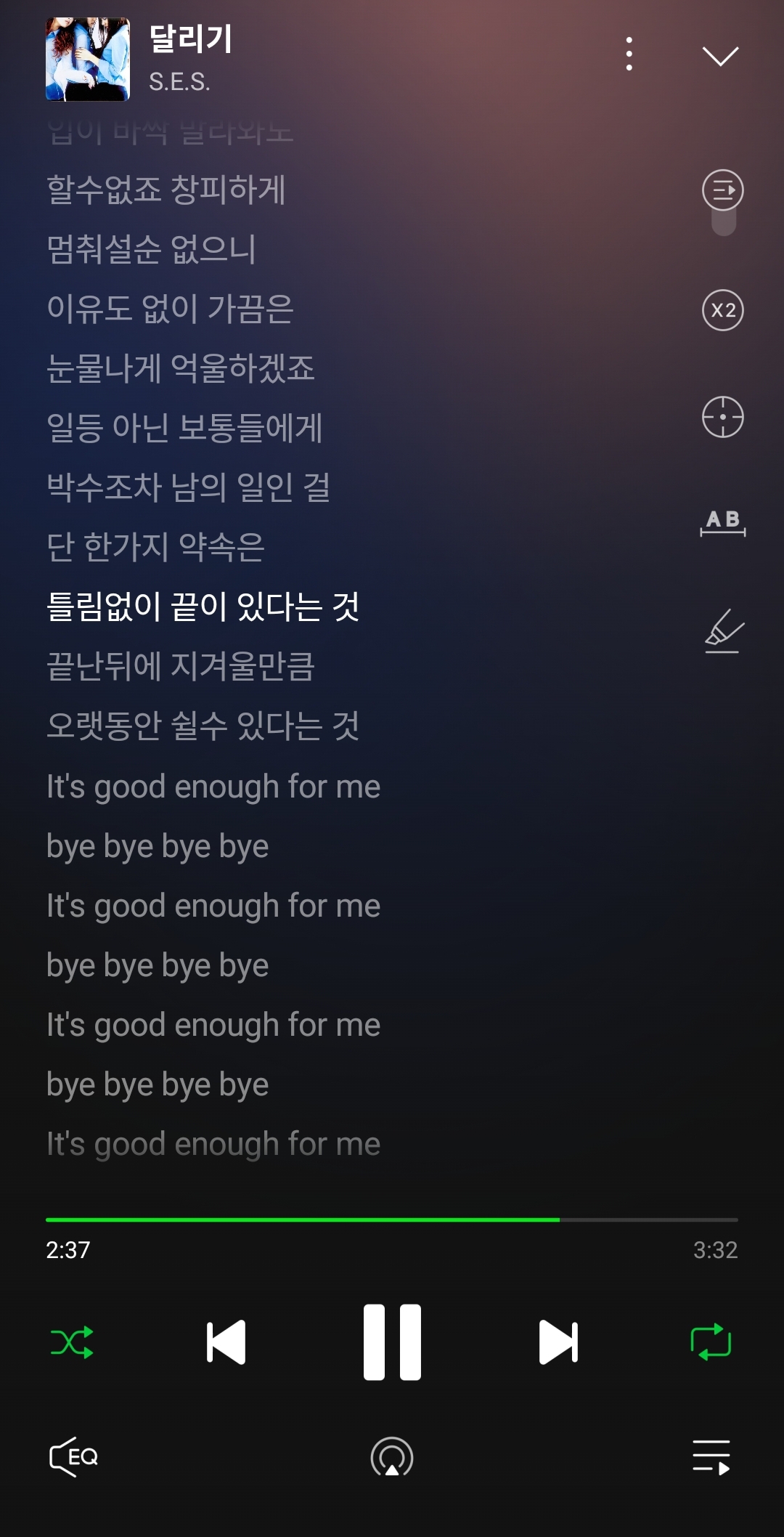
Task: Open the artist S.E.S. under the song title
Action: click(x=179, y=81)
